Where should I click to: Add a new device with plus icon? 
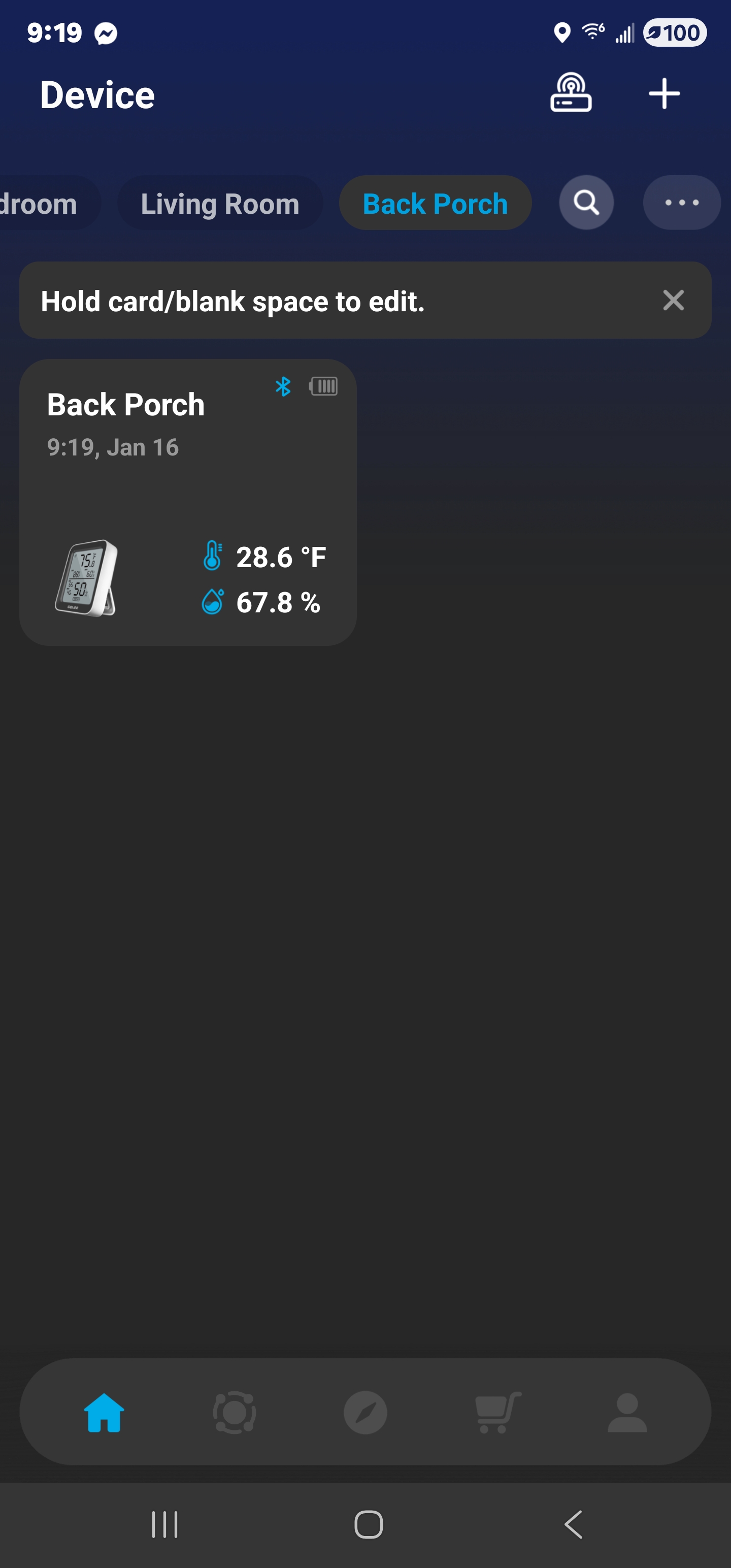pos(663,94)
